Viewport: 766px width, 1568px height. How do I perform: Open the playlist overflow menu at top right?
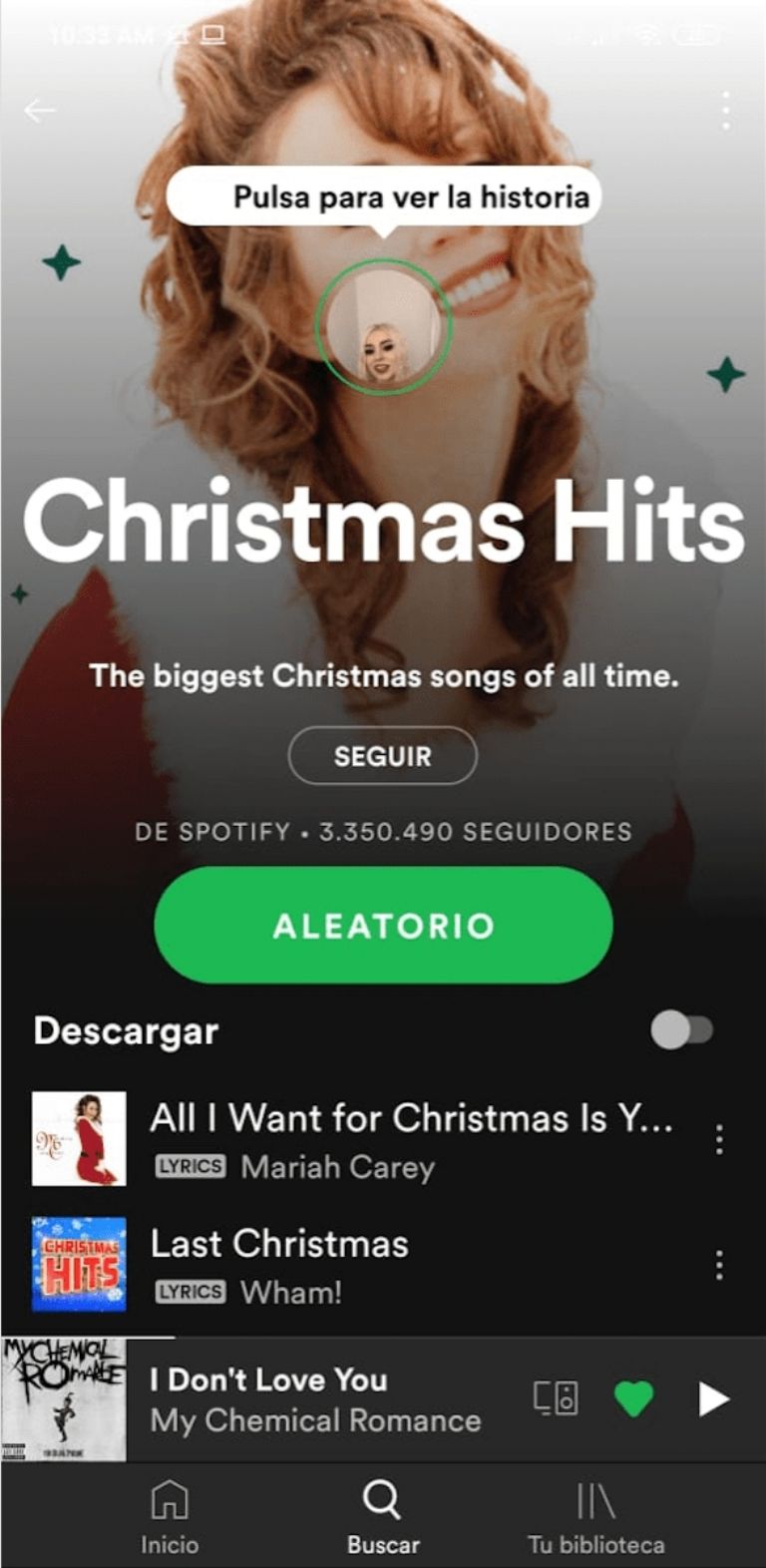pos(725,111)
